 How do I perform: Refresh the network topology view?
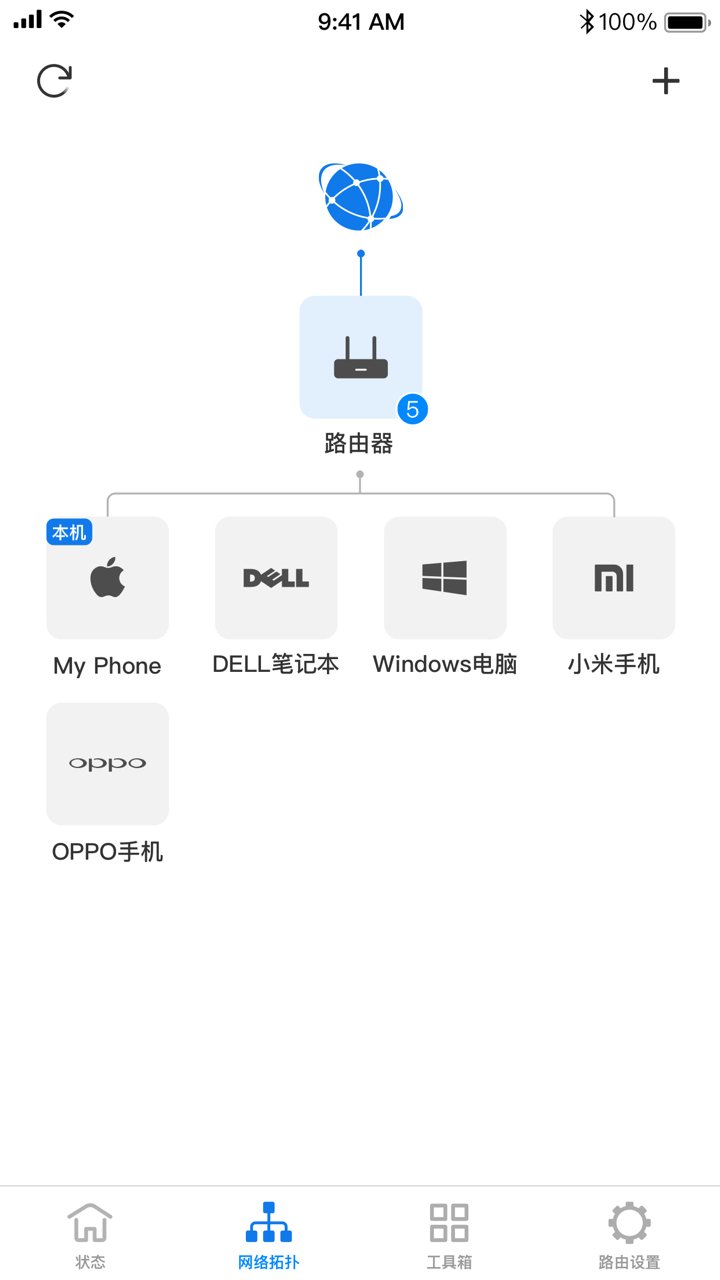coord(55,81)
